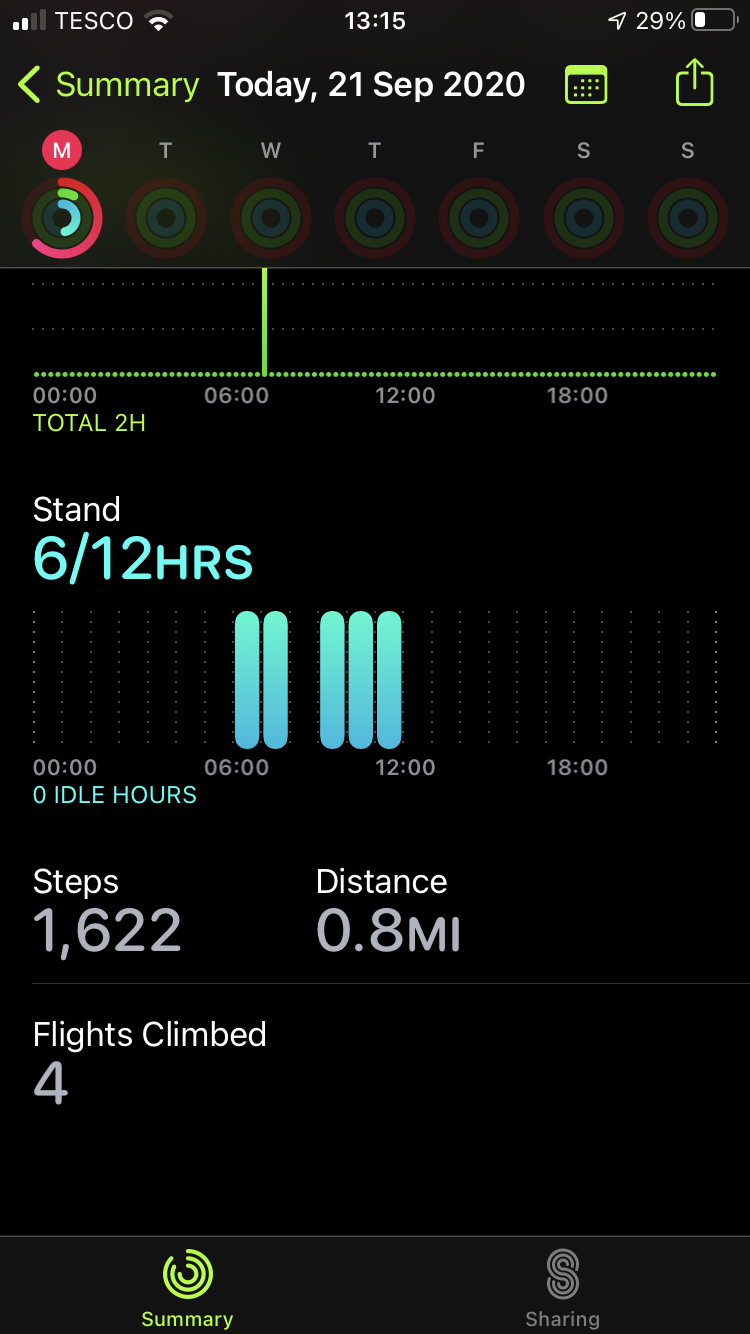Select a stand bar near 06:00
The image size is (750, 1334).
245,680
